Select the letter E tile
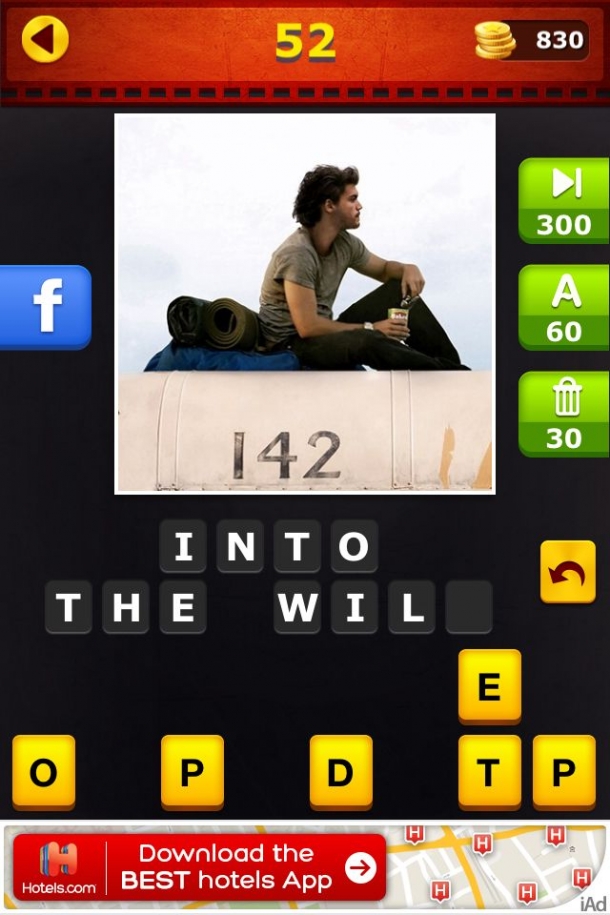Image resolution: width=610 pixels, height=915 pixels. coord(489,686)
